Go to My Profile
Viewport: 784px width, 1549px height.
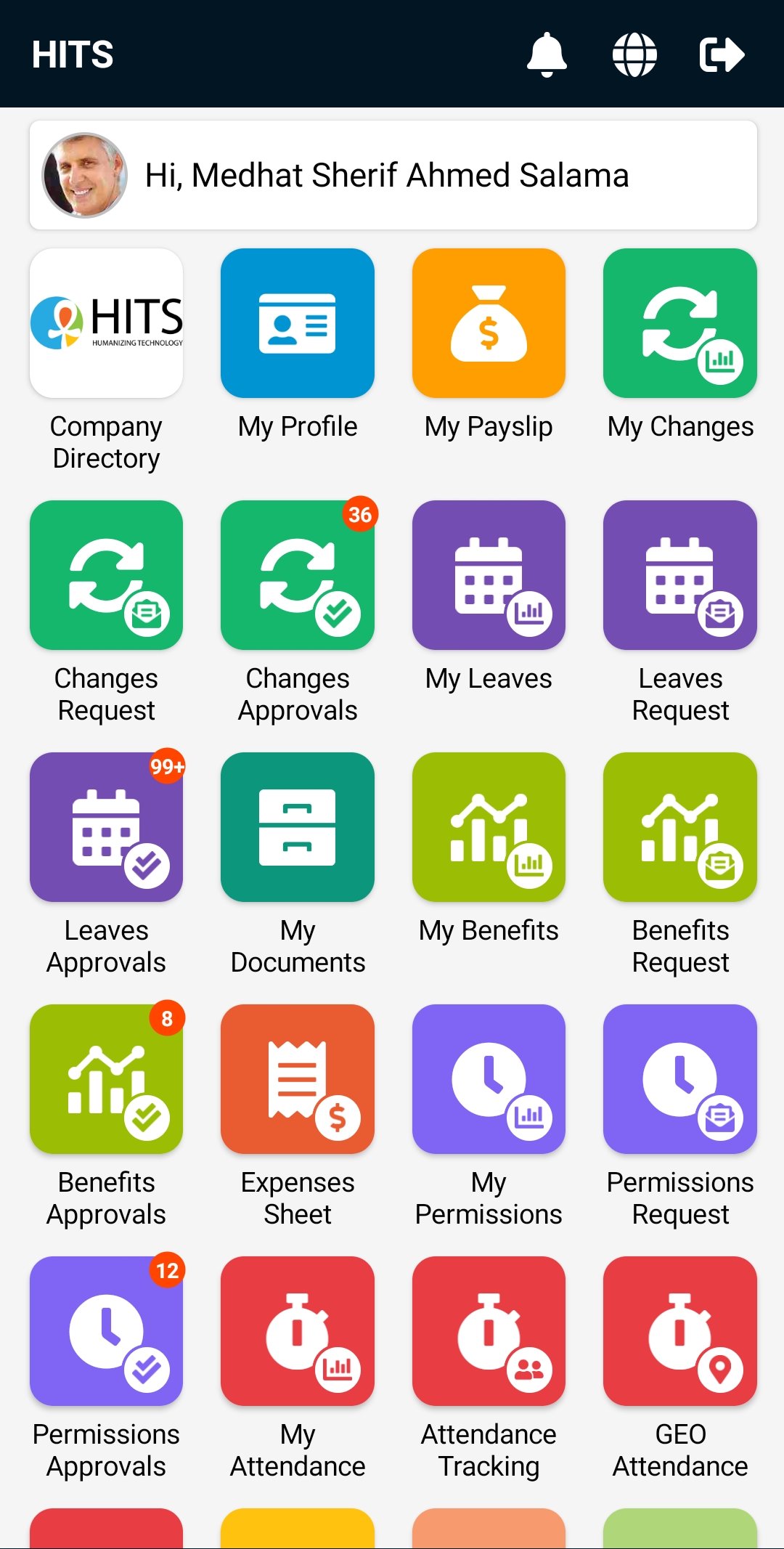point(298,323)
